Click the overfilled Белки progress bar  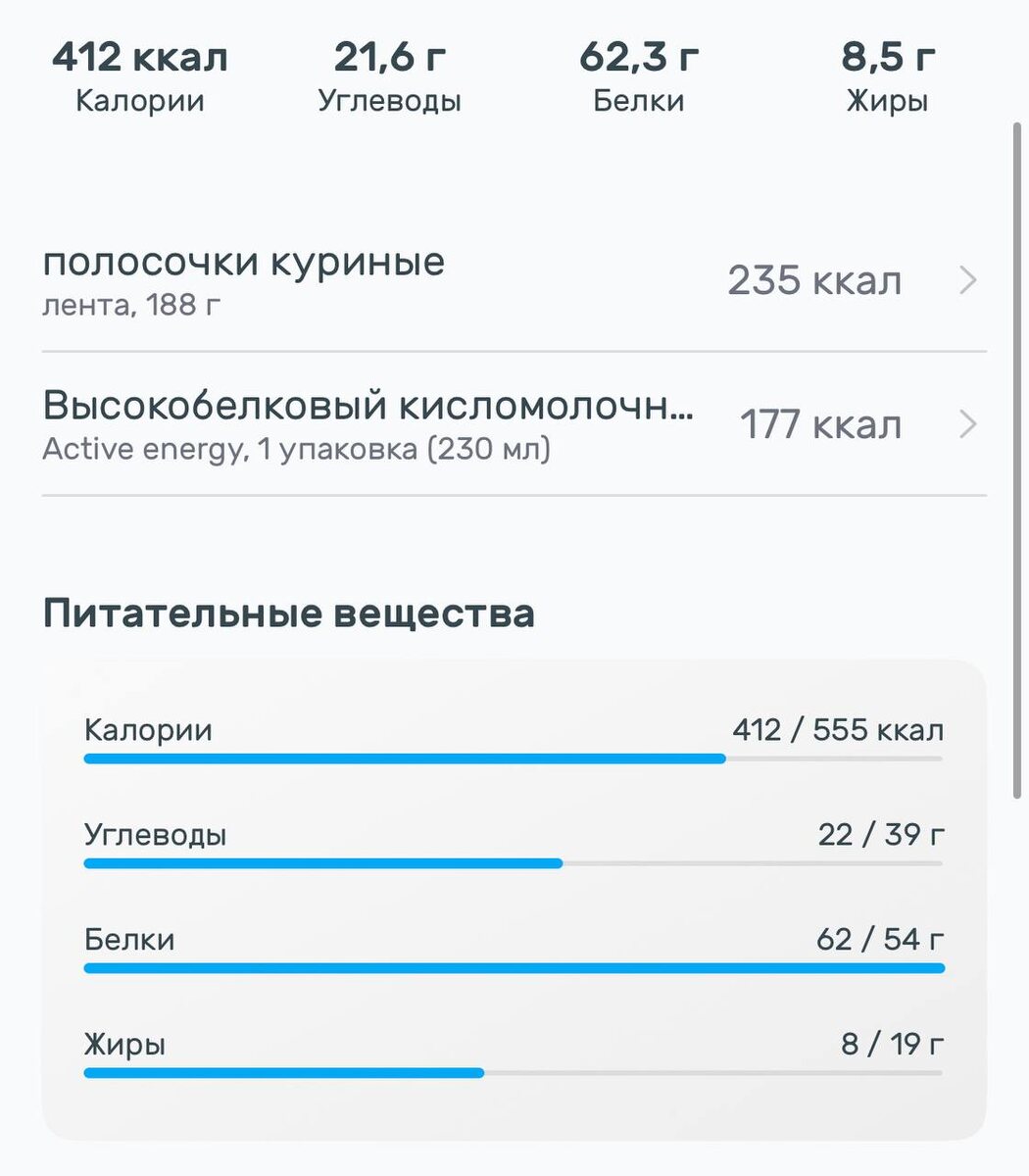click(x=514, y=968)
